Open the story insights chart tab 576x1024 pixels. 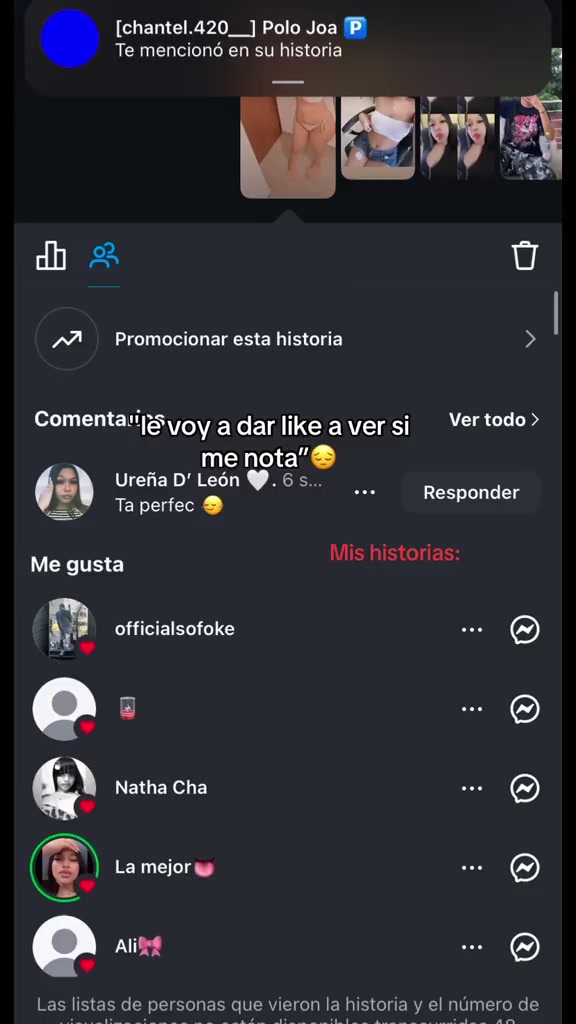point(51,255)
